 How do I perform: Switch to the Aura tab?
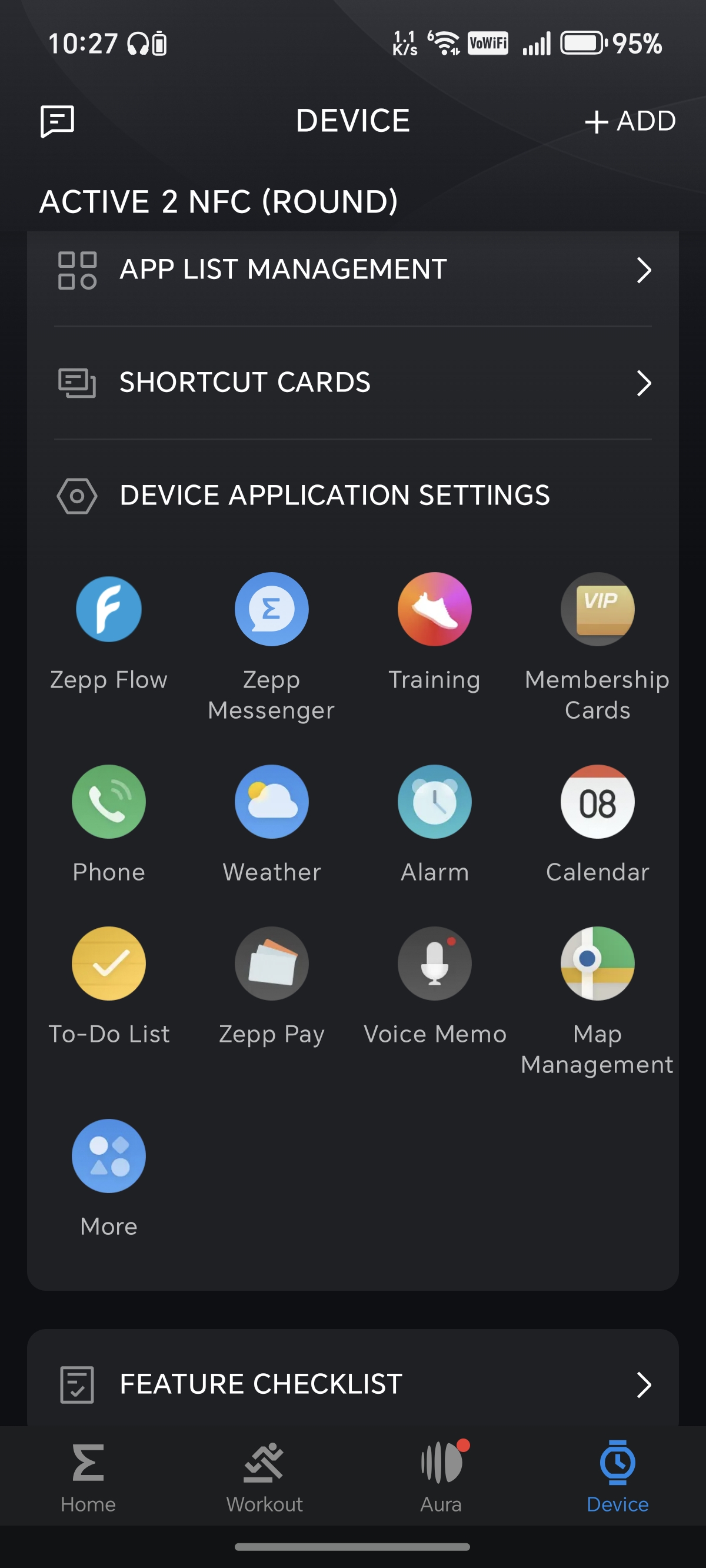pyautogui.click(x=441, y=1478)
